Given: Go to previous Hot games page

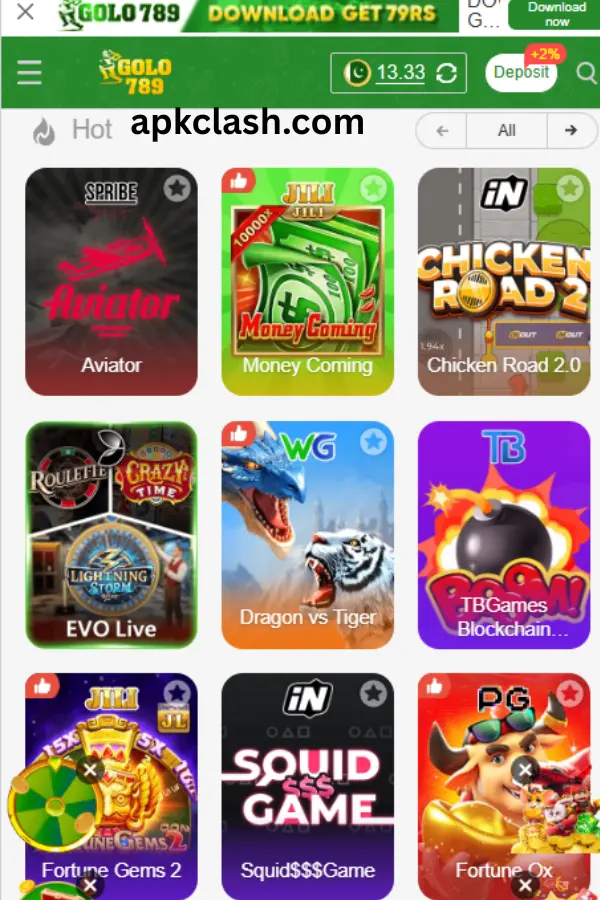Looking at the screenshot, I should coord(442,130).
